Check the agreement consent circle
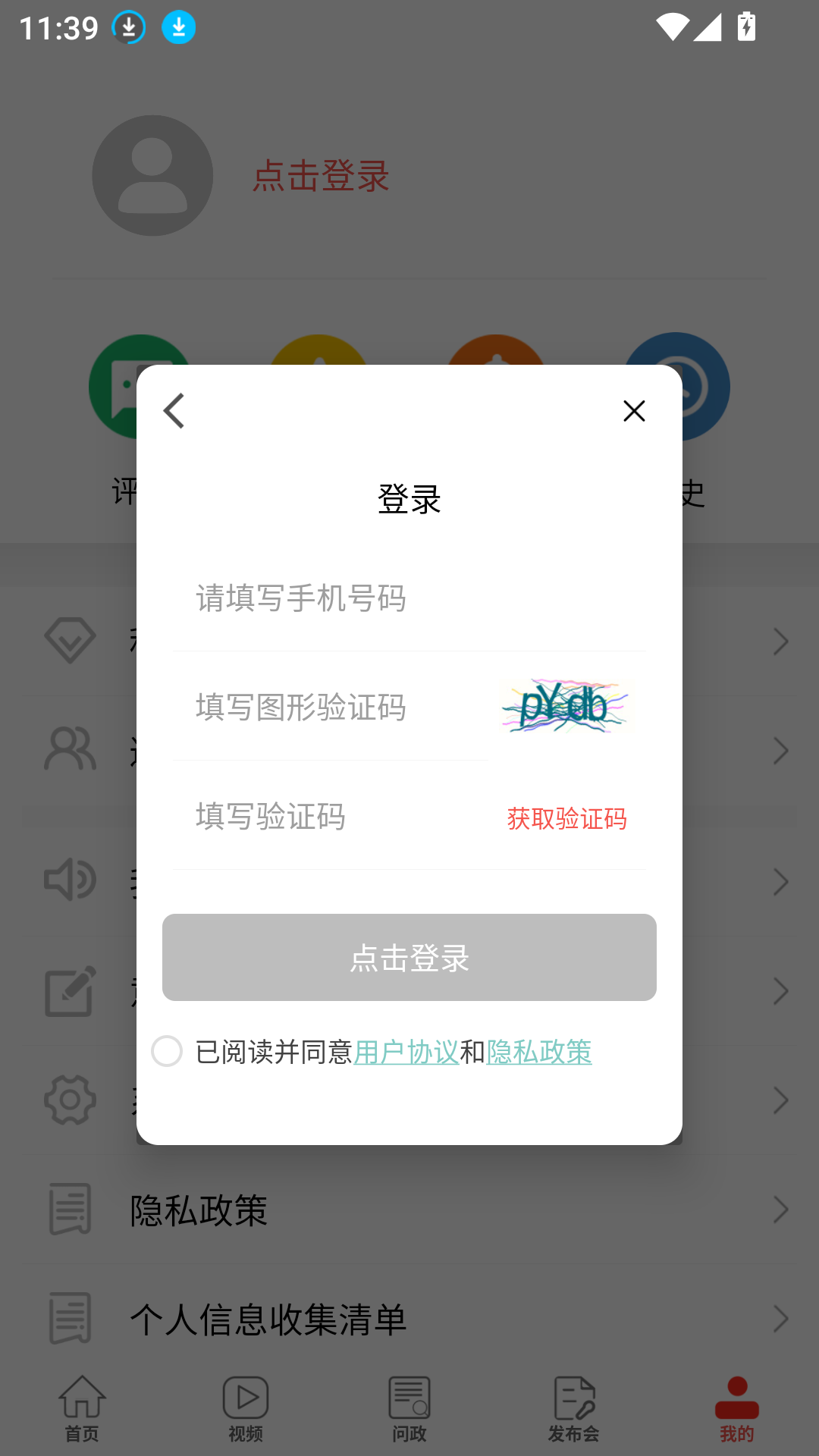Image resolution: width=819 pixels, height=1456 pixels. pos(167,1051)
